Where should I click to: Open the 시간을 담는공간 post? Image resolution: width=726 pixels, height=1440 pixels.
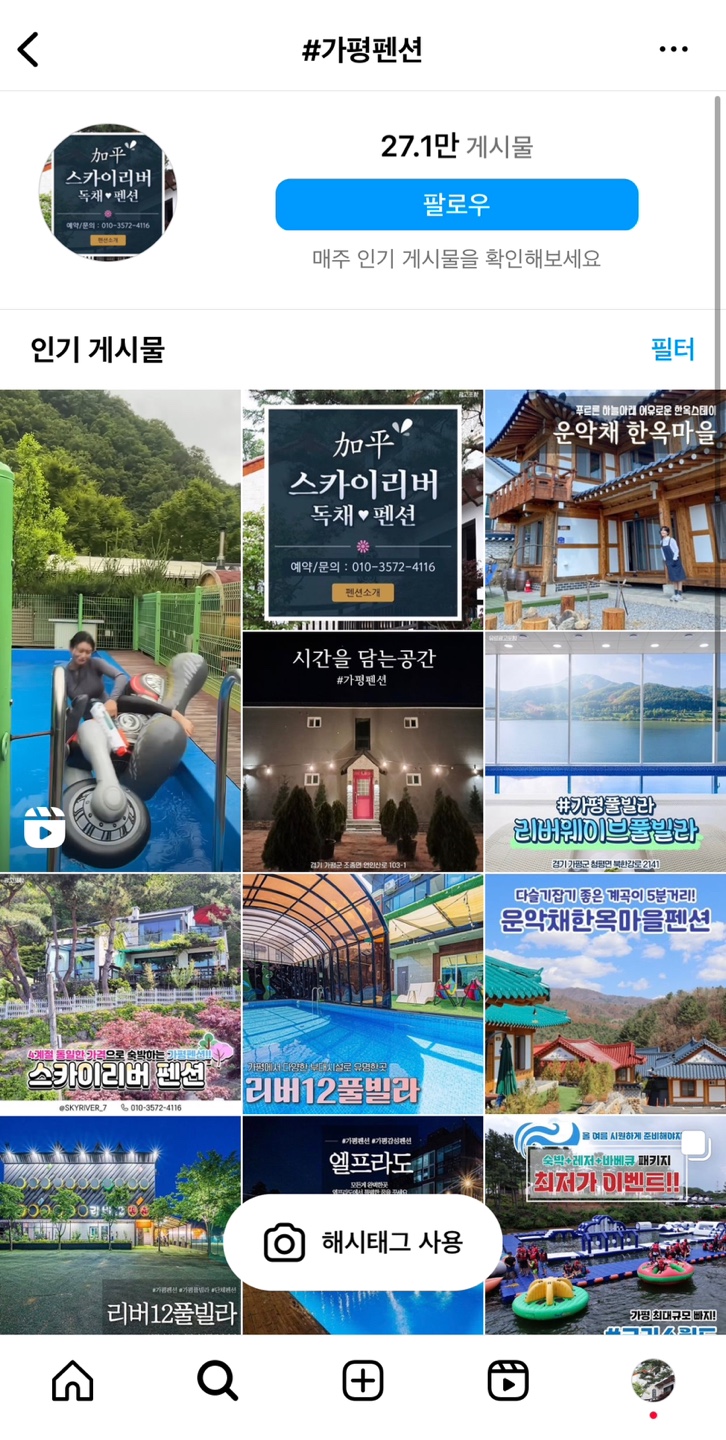click(363, 752)
